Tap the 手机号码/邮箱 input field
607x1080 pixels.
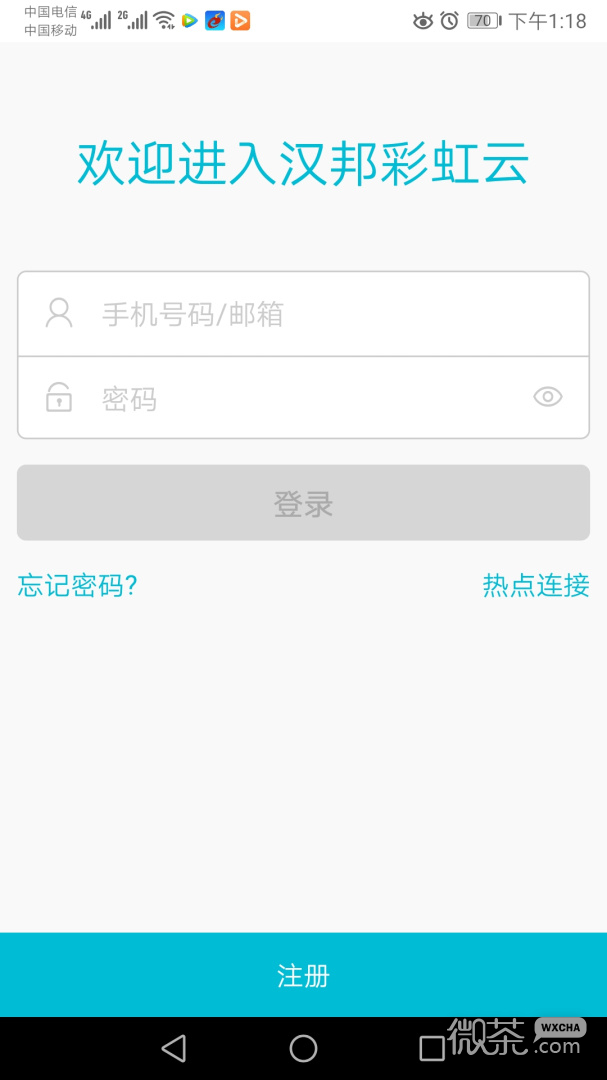coord(303,314)
